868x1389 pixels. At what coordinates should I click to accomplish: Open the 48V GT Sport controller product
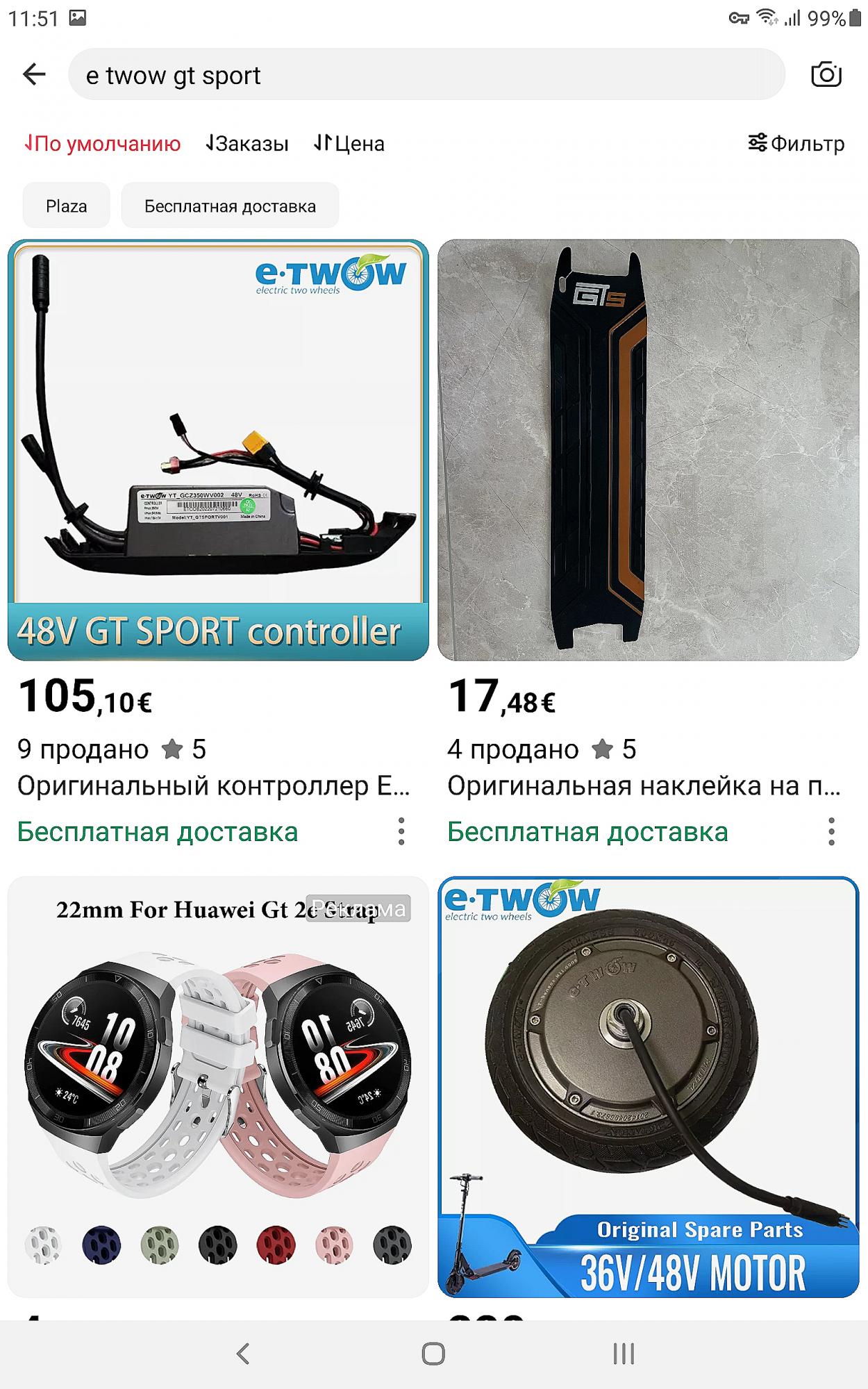tap(218, 450)
